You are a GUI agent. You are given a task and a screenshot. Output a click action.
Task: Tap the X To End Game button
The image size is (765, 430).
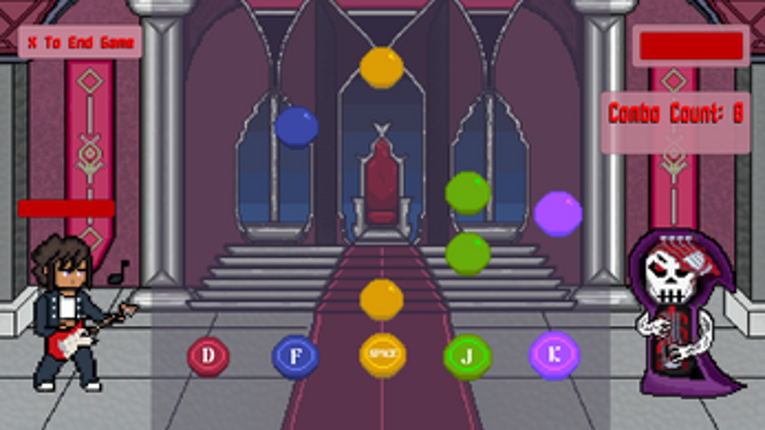tap(81, 42)
